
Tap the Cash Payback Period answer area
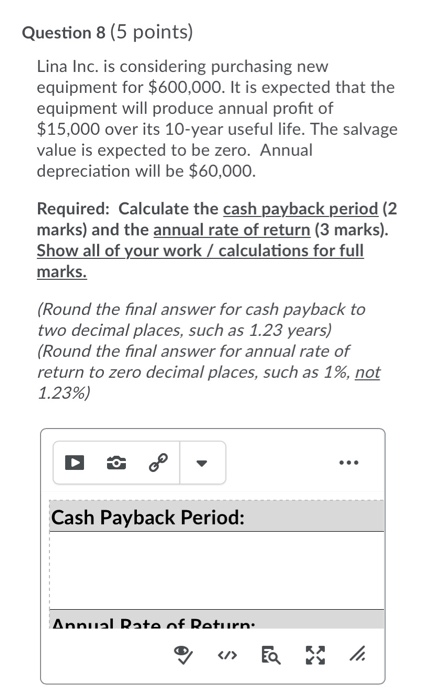(217, 570)
